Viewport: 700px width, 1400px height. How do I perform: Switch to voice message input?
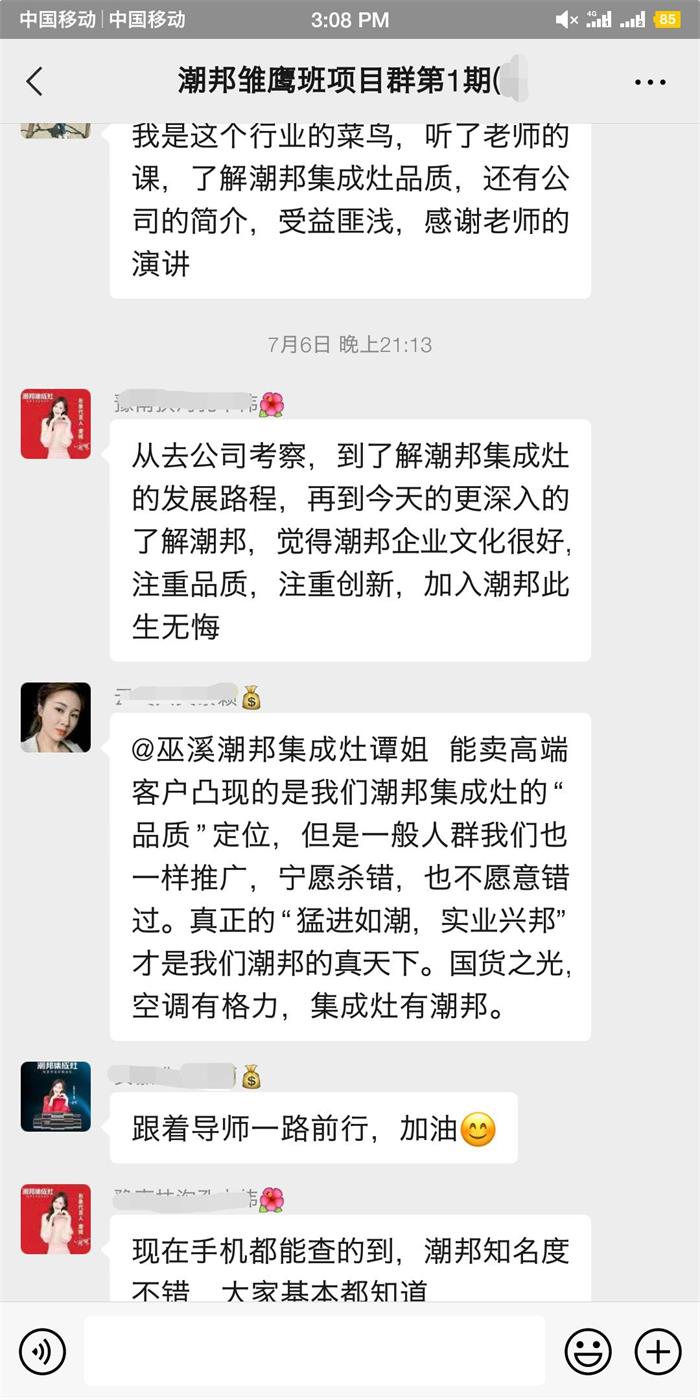42,1352
